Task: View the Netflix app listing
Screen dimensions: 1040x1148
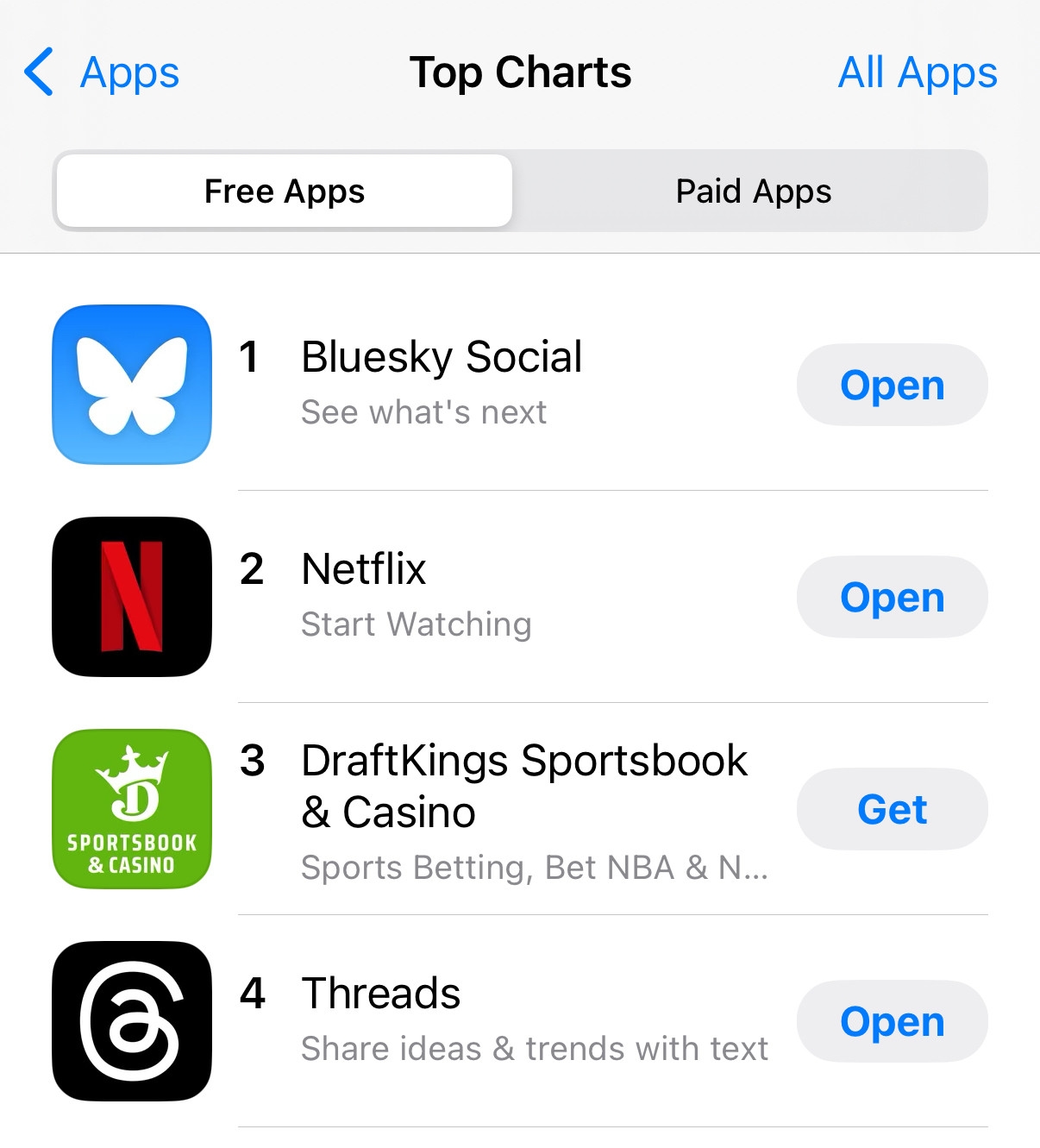Action: pos(364,569)
